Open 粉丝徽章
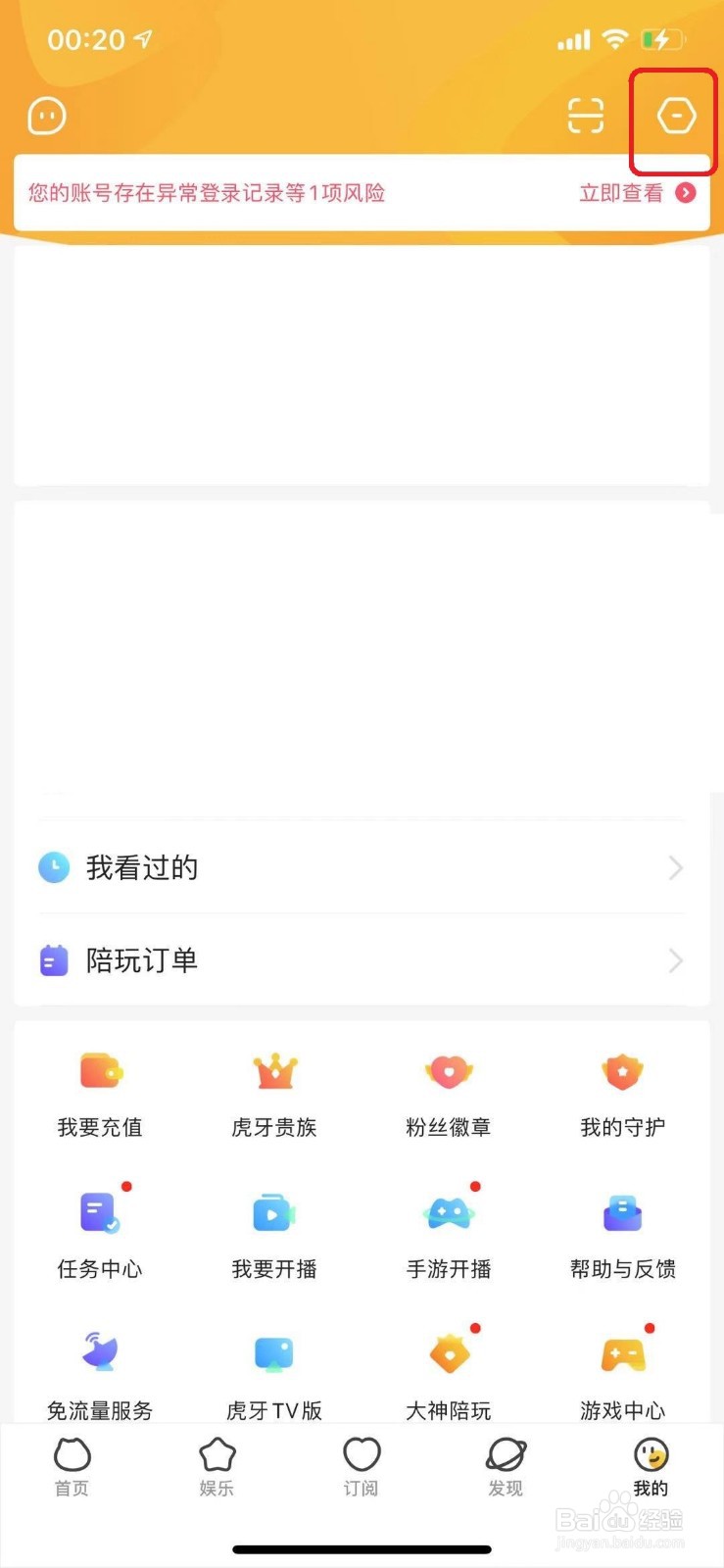Image resolution: width=724 pixels, height=1568 pixels. tap(449, 1095)
